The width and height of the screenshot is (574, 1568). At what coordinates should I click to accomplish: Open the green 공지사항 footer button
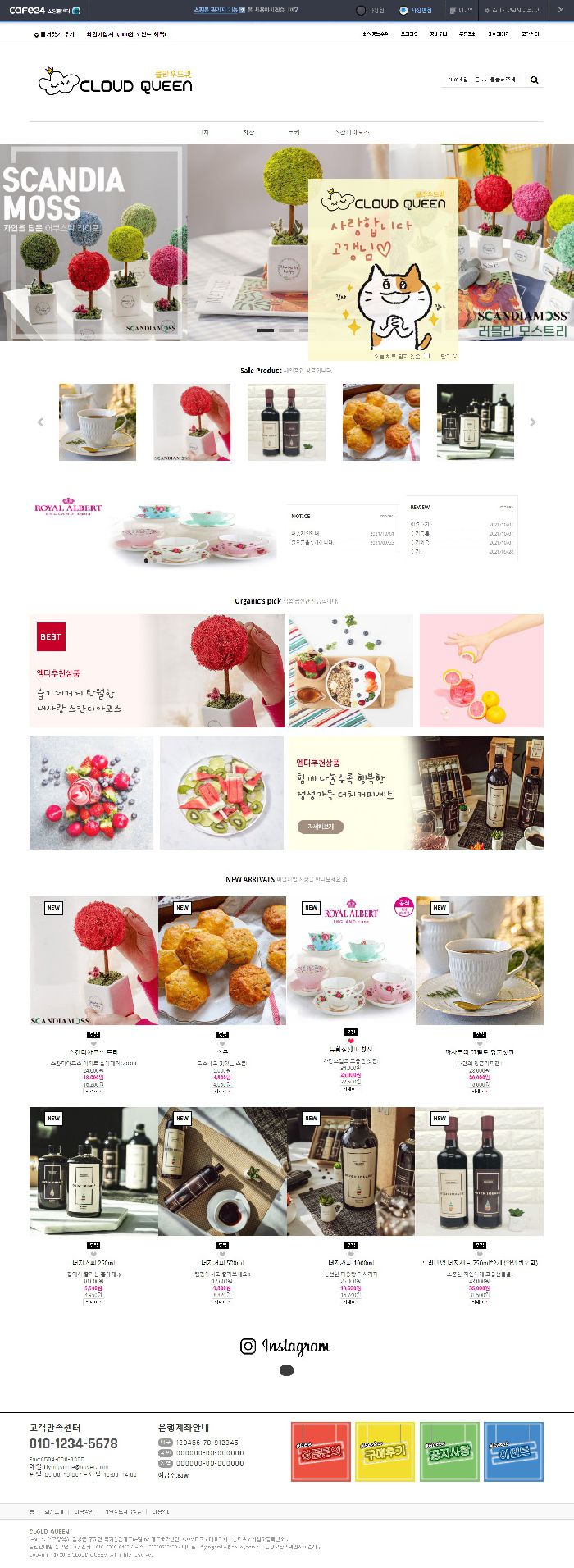point(449,1452)
